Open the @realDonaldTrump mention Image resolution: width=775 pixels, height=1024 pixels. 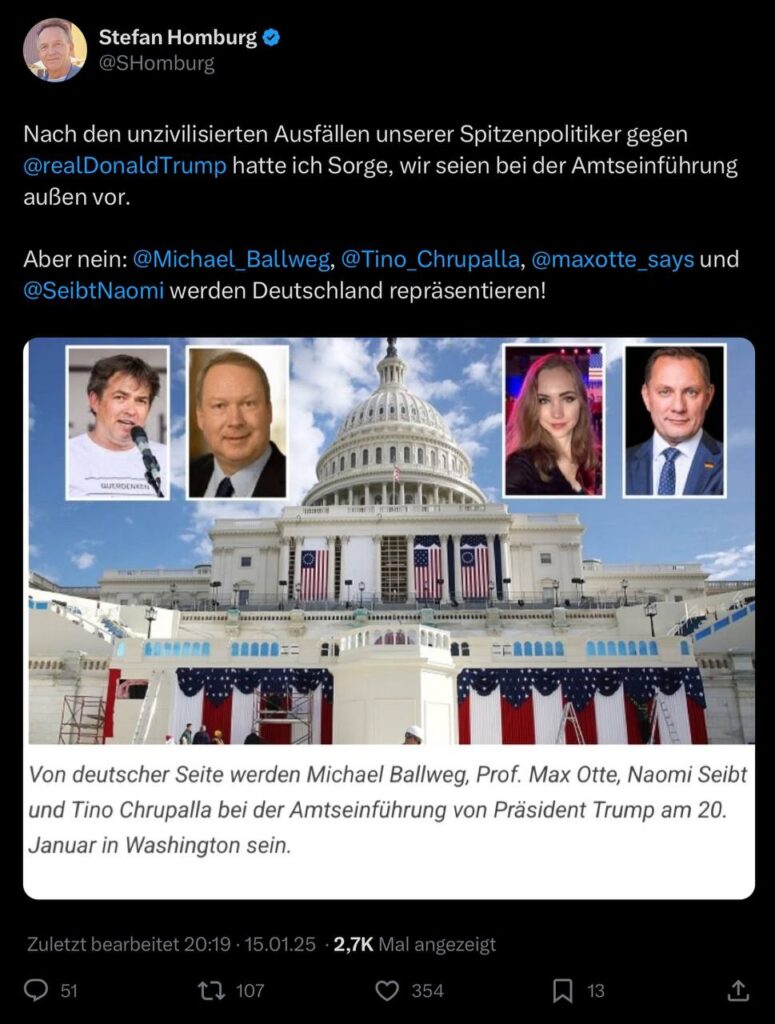coord(125,166)
